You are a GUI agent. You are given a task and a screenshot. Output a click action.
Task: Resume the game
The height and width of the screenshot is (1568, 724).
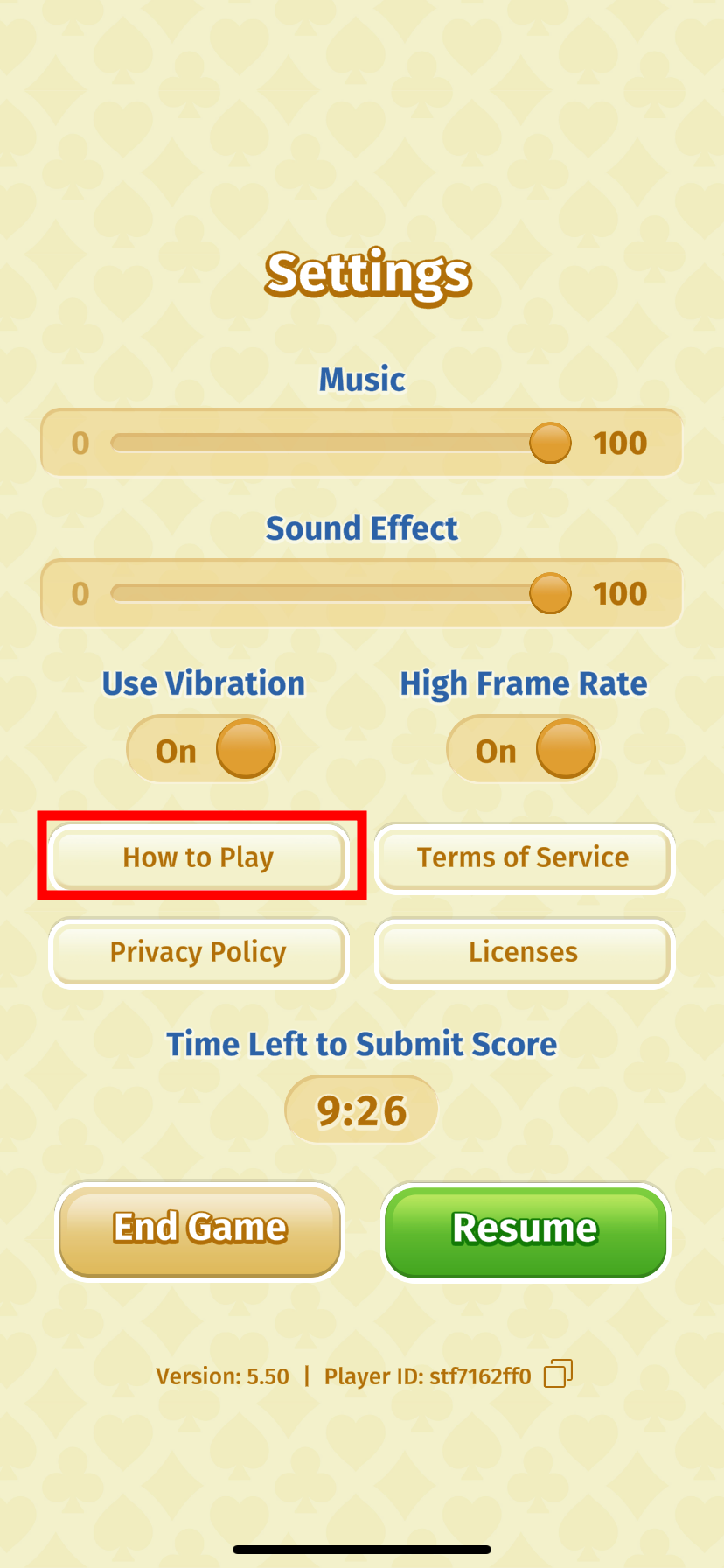click(526, 1229)
